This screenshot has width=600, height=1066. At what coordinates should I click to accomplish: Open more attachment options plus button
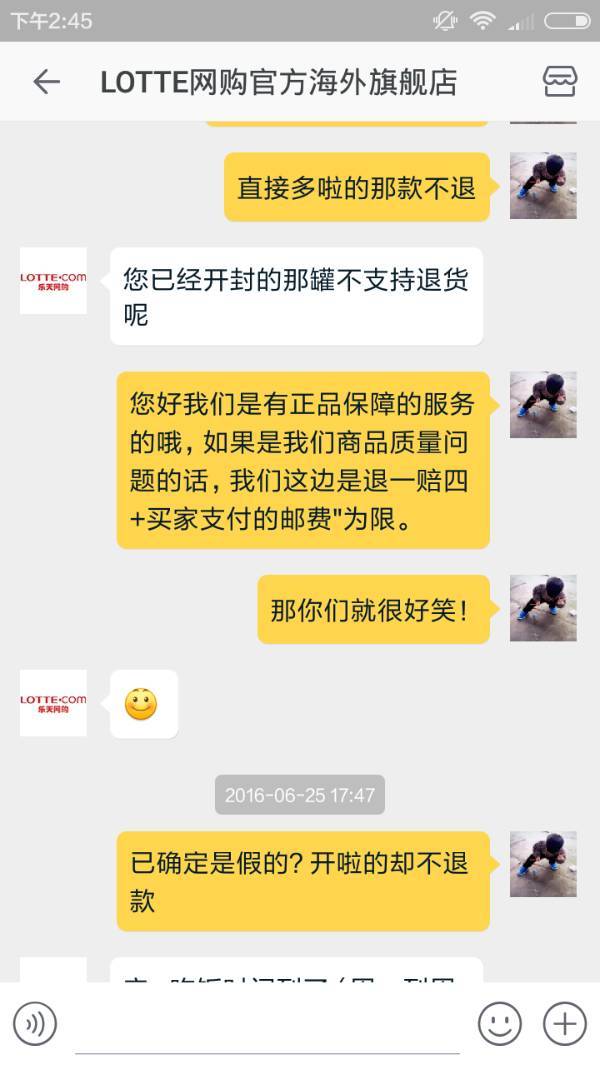coord(564,1024)
